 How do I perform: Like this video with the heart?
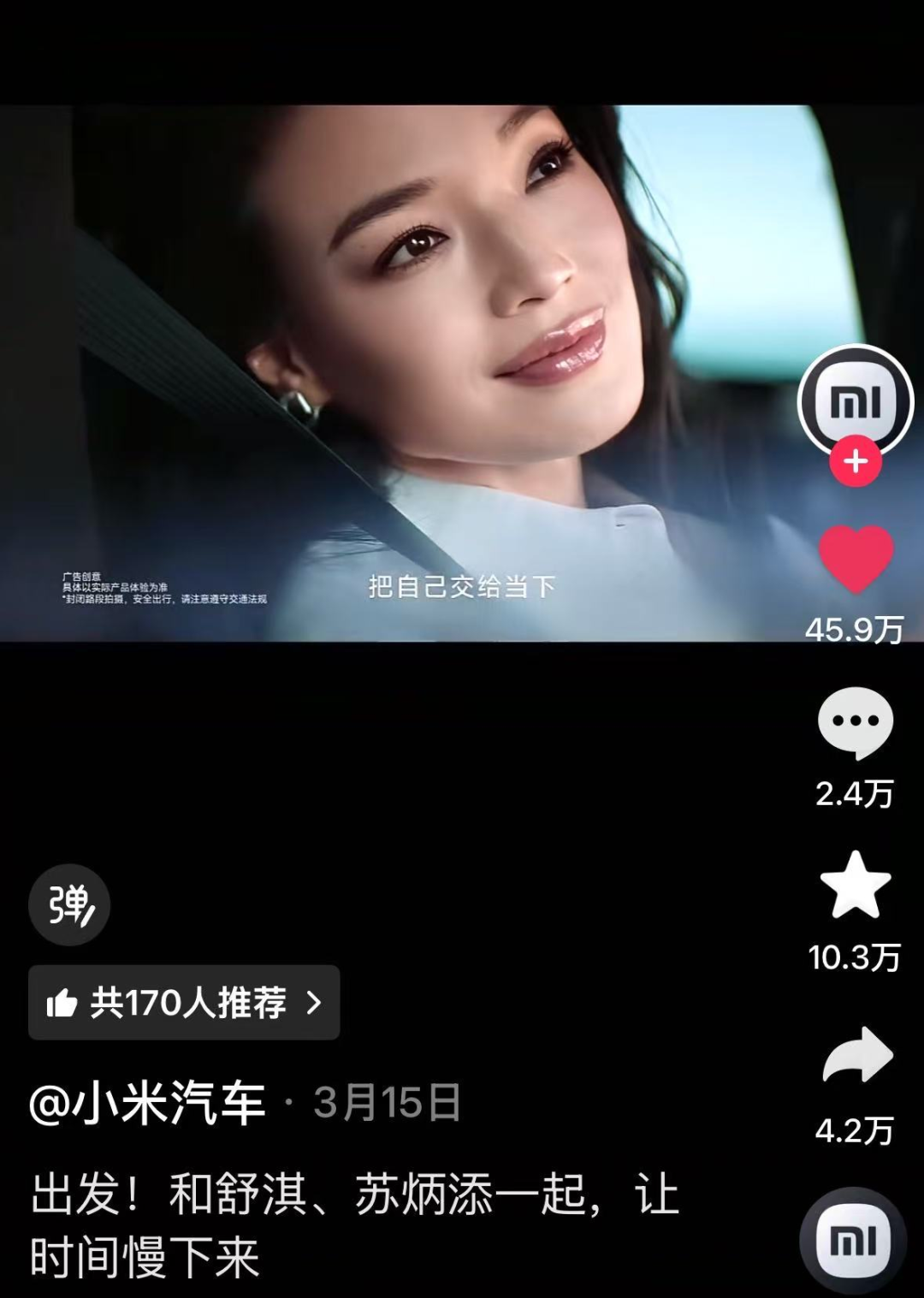(855, 560)
